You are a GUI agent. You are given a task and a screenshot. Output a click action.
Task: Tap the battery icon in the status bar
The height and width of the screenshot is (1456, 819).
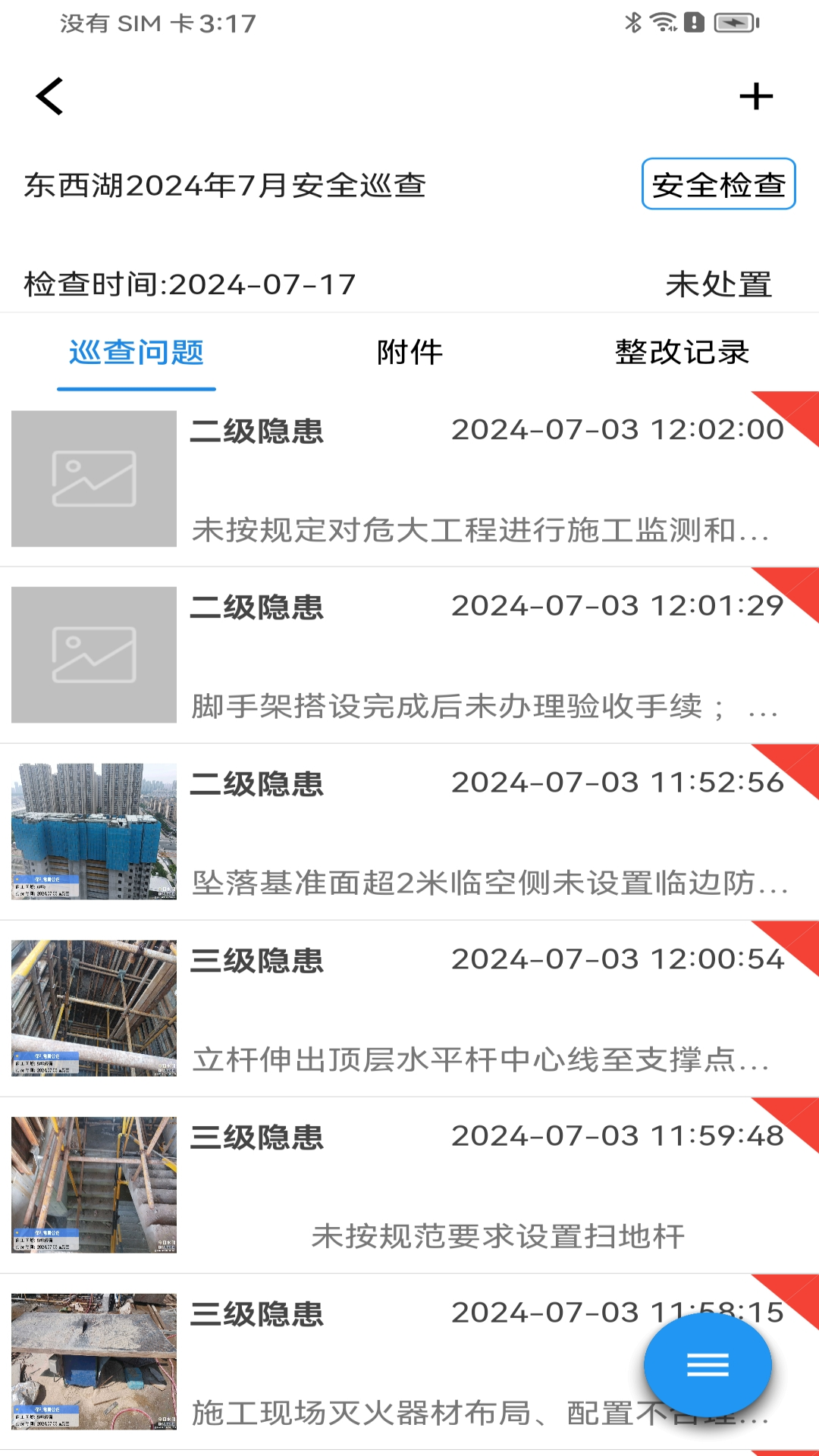coord(730,23)
